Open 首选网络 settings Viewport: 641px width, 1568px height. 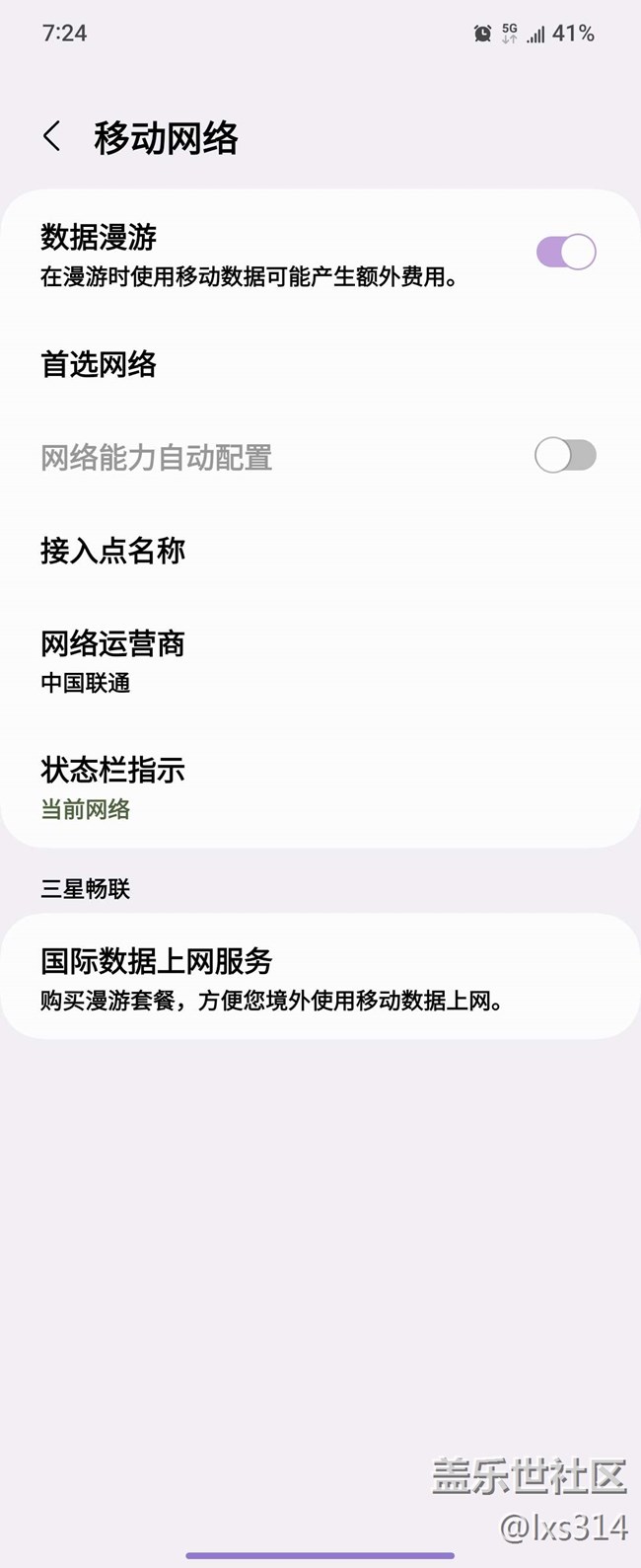point(99,364)
